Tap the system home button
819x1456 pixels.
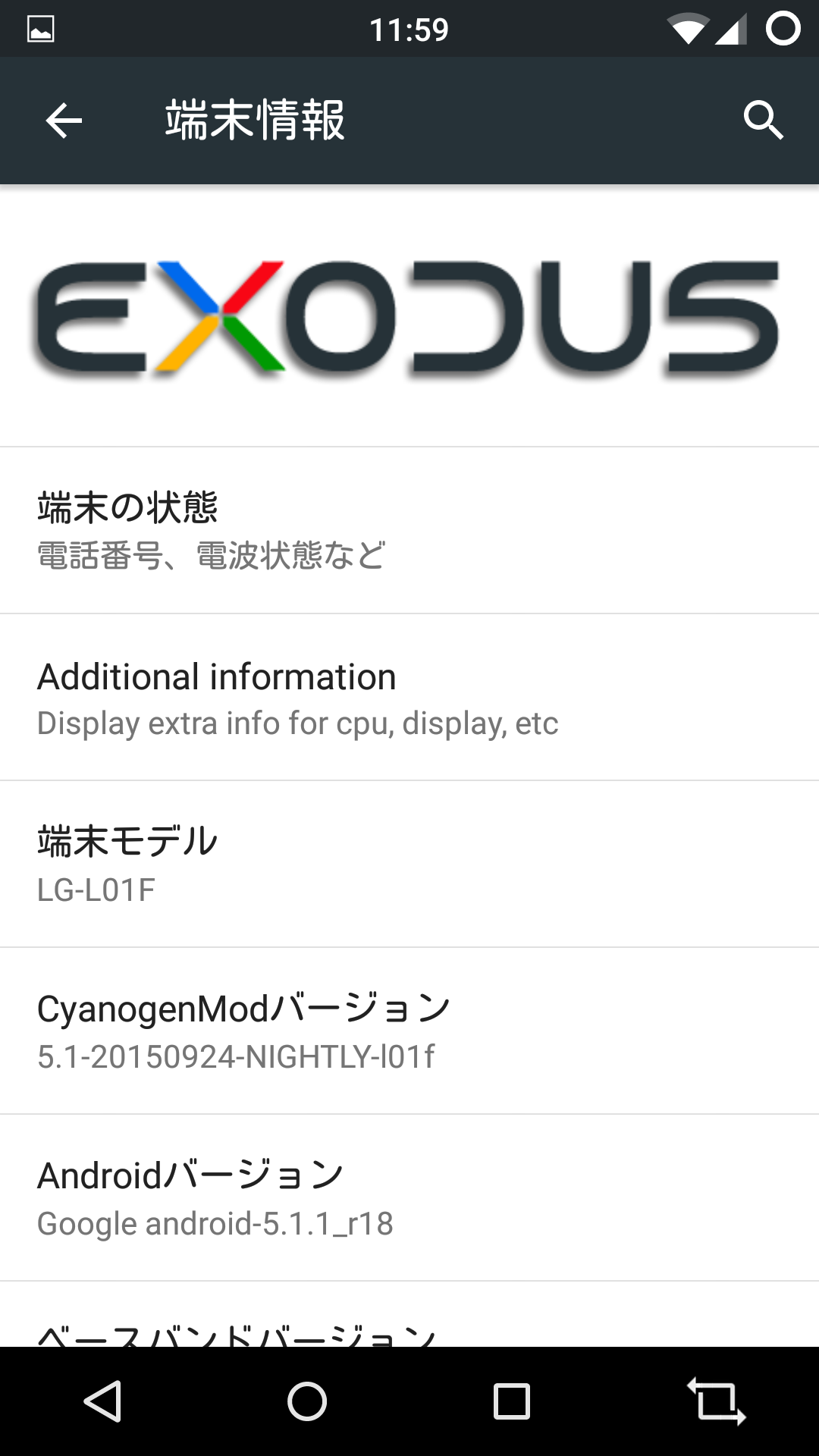[x=307, y=1401]
